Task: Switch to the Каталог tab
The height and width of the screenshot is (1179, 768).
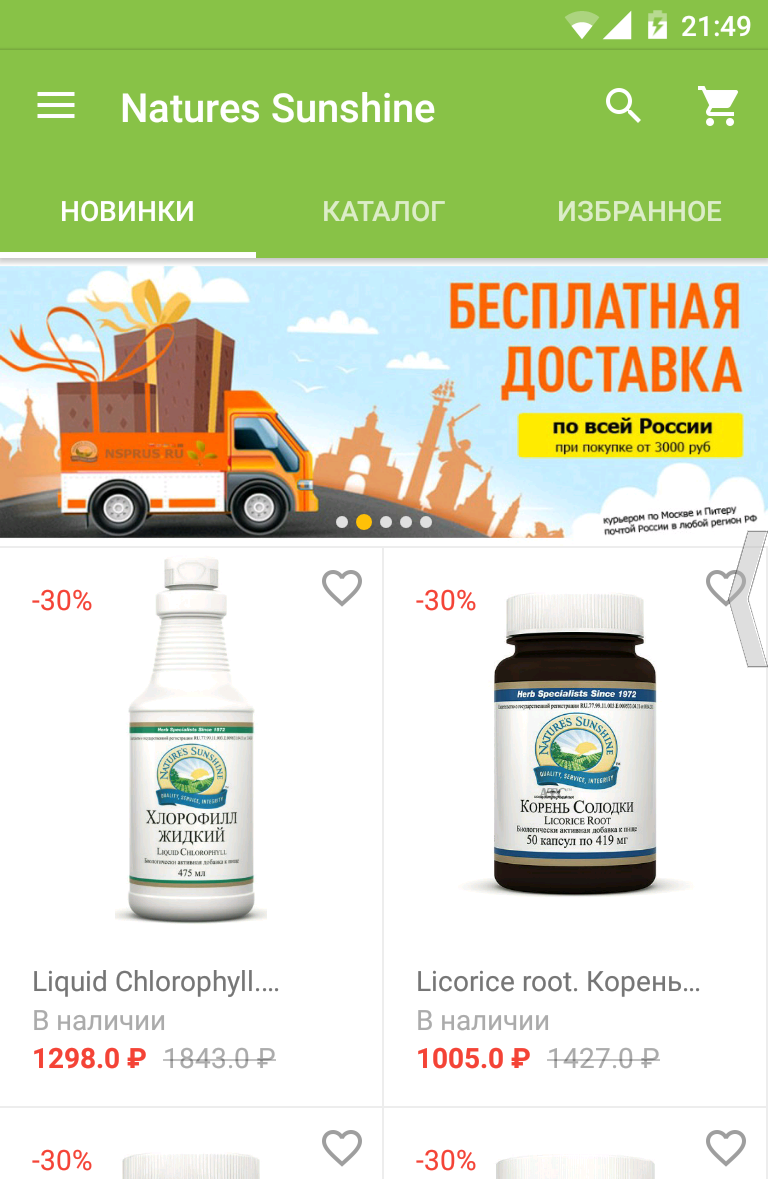Action: pyautogui.click(x=383, y=211)
